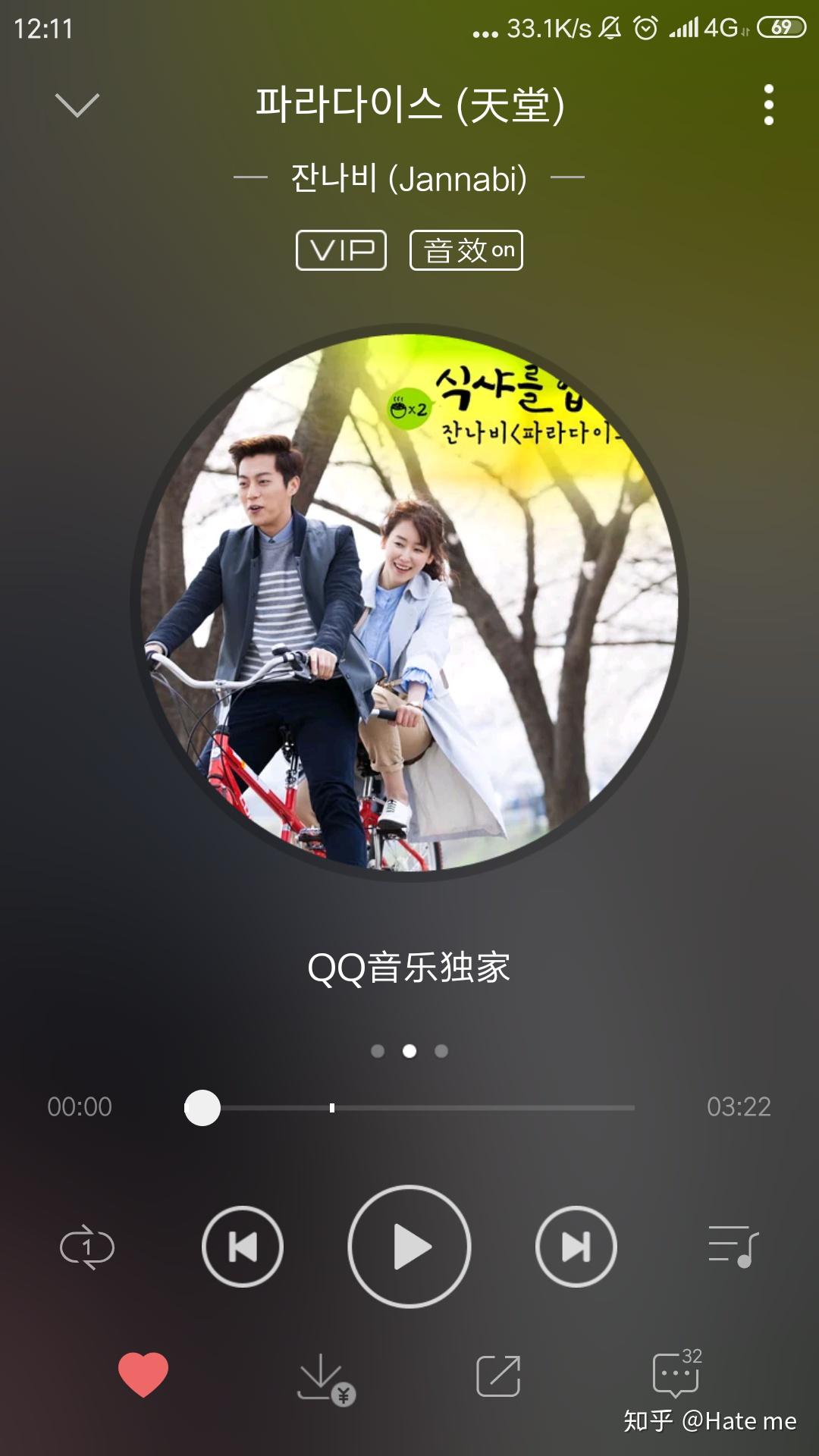The height and width of the screenshot is (1456, 819).
Task: Play the song
Action: 409,1247
